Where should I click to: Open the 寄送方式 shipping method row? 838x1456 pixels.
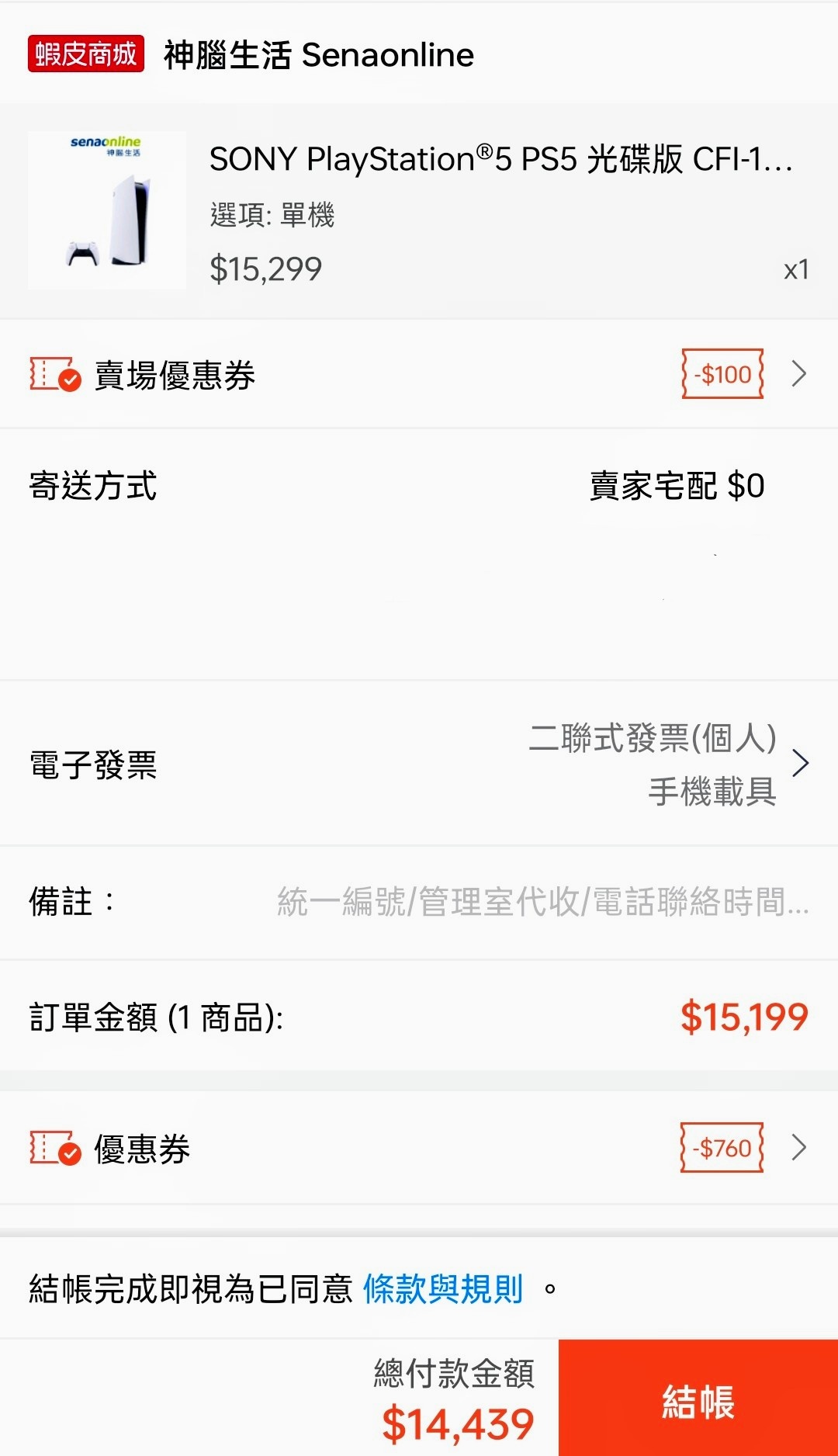pyautogui.click(x=419, y=554)
